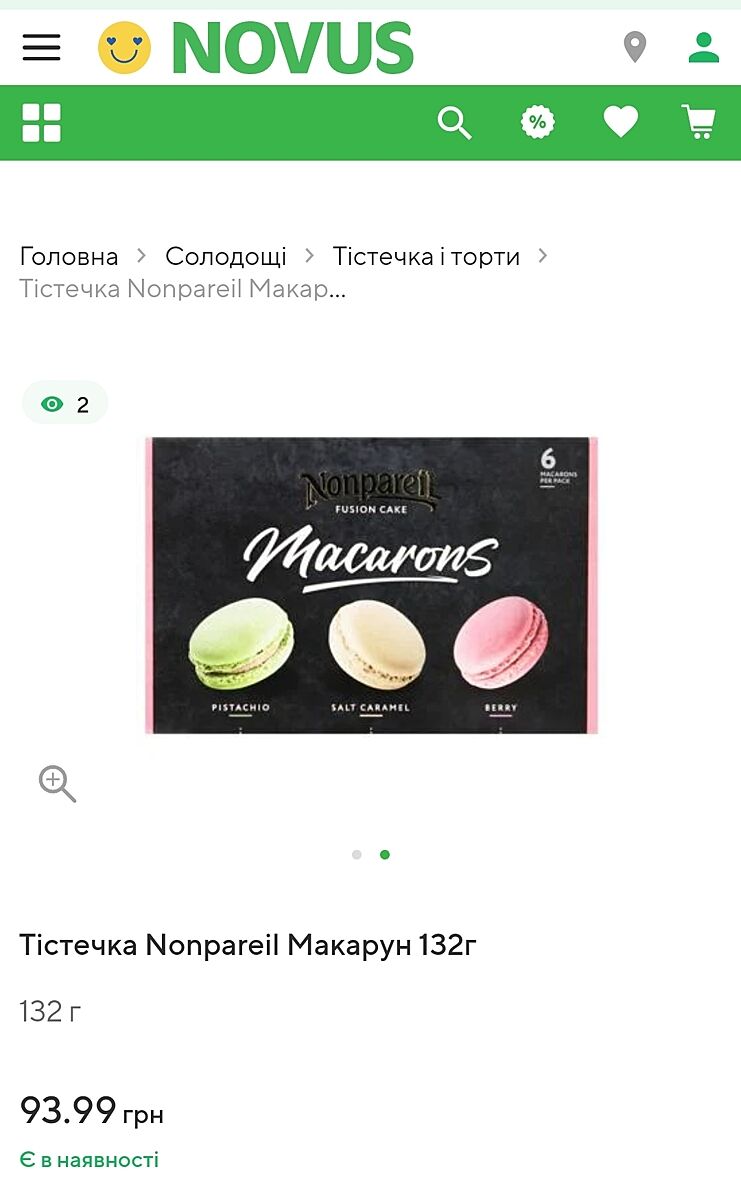Go to Головна breadcrumb
This screenshot has width=741, height=1200.
pyautogui.click(x=69, y=256)
